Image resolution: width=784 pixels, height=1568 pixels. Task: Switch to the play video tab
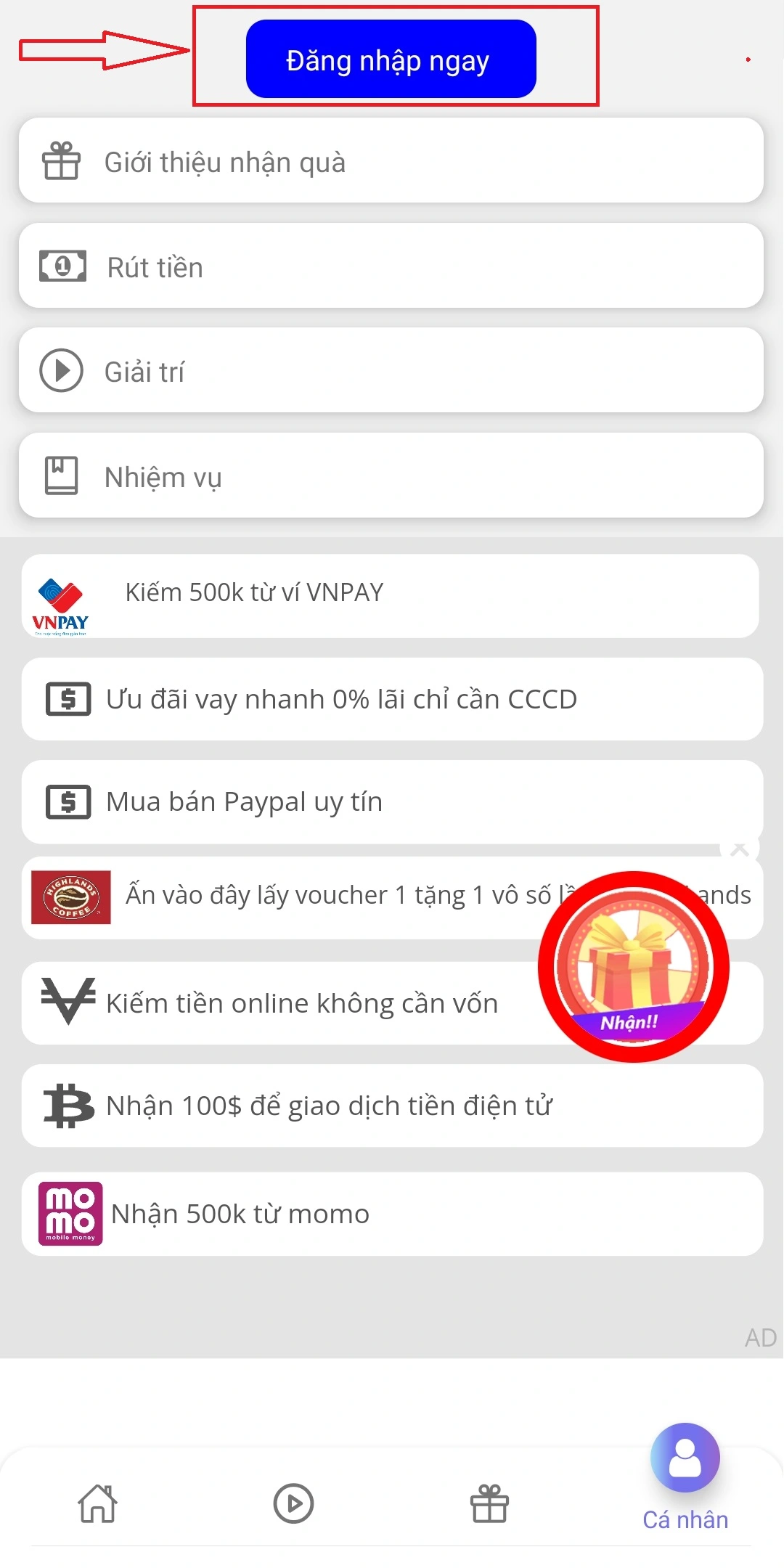coord(293,1503)
